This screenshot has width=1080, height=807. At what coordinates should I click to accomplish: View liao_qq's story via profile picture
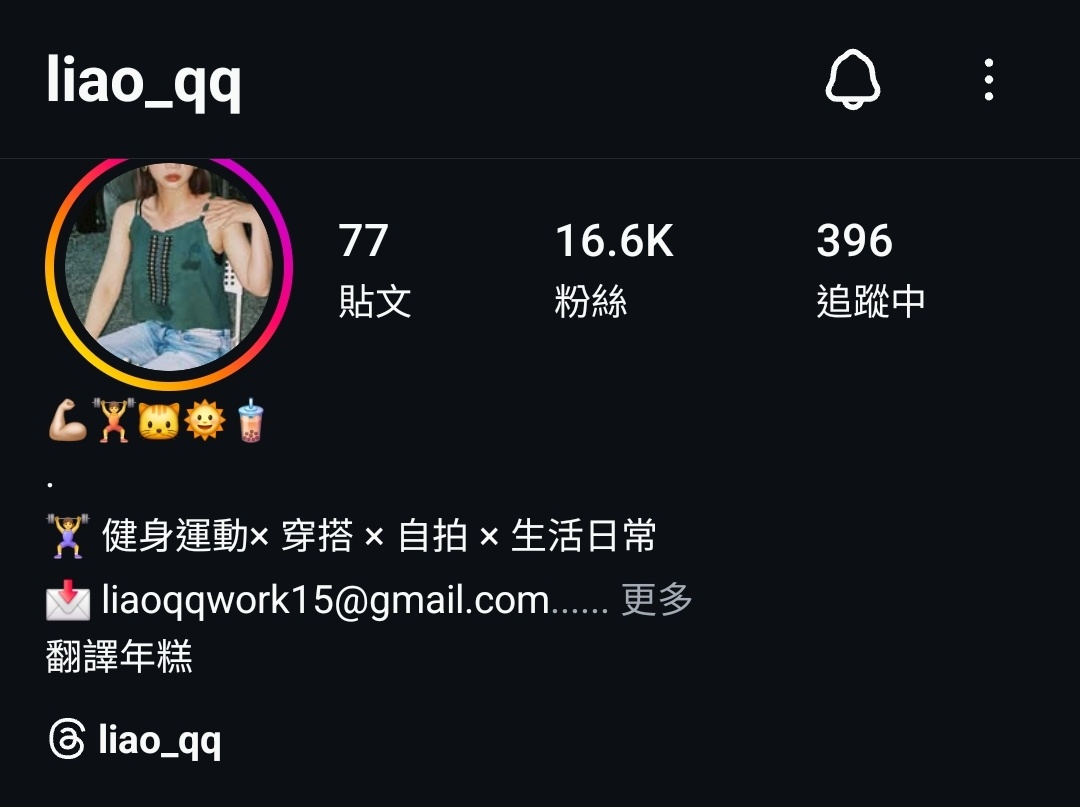coord(168,268)
